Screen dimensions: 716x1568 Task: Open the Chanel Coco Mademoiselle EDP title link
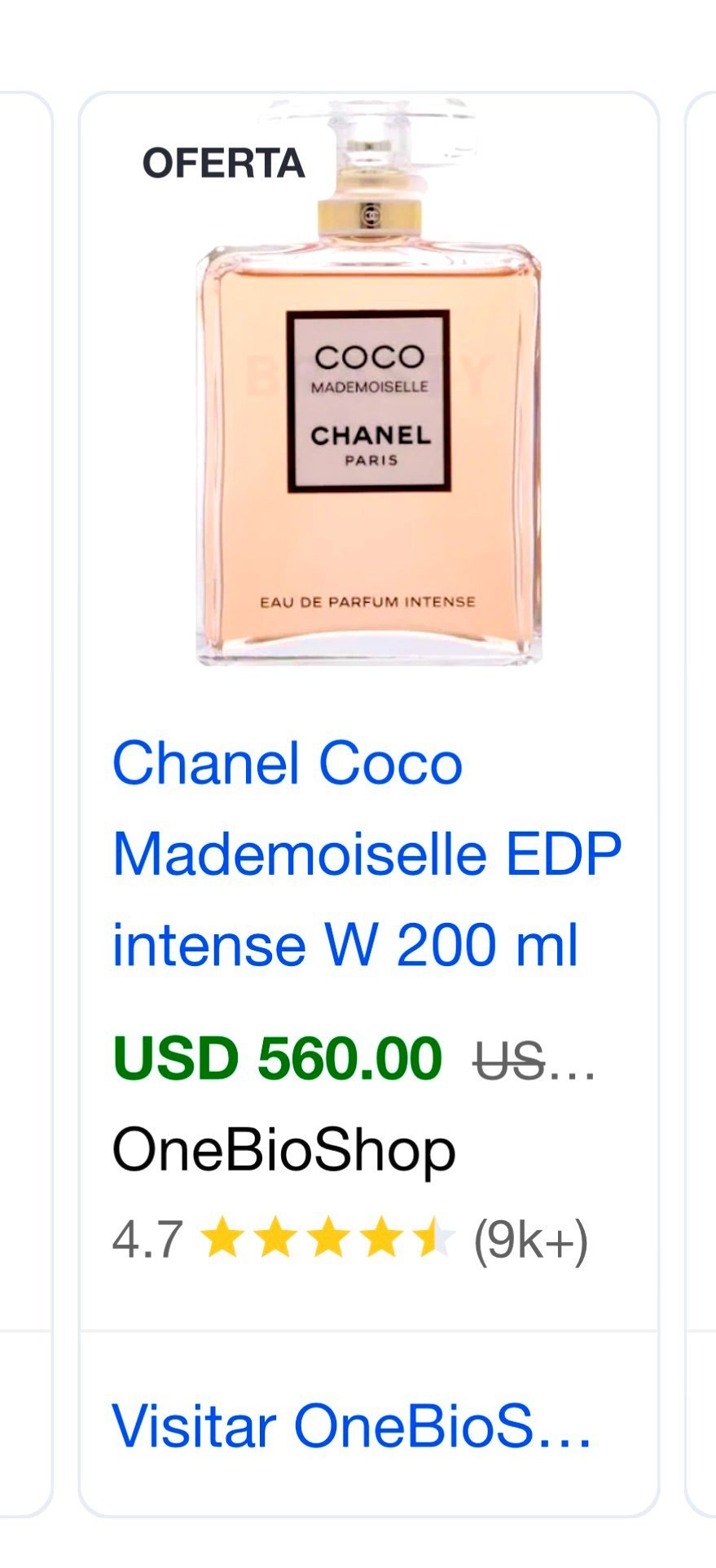[x=367, y=854]
